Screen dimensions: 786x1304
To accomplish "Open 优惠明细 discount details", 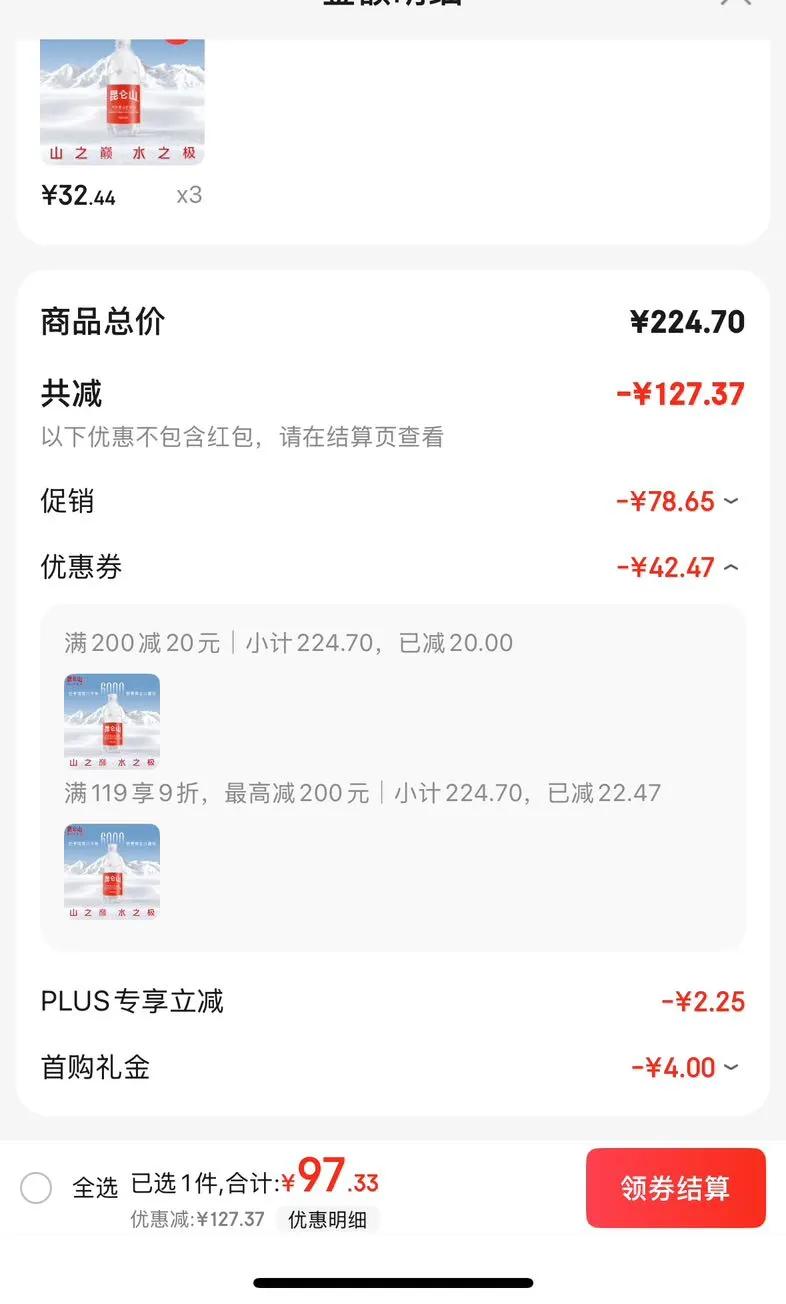I will pos(328,1219).
